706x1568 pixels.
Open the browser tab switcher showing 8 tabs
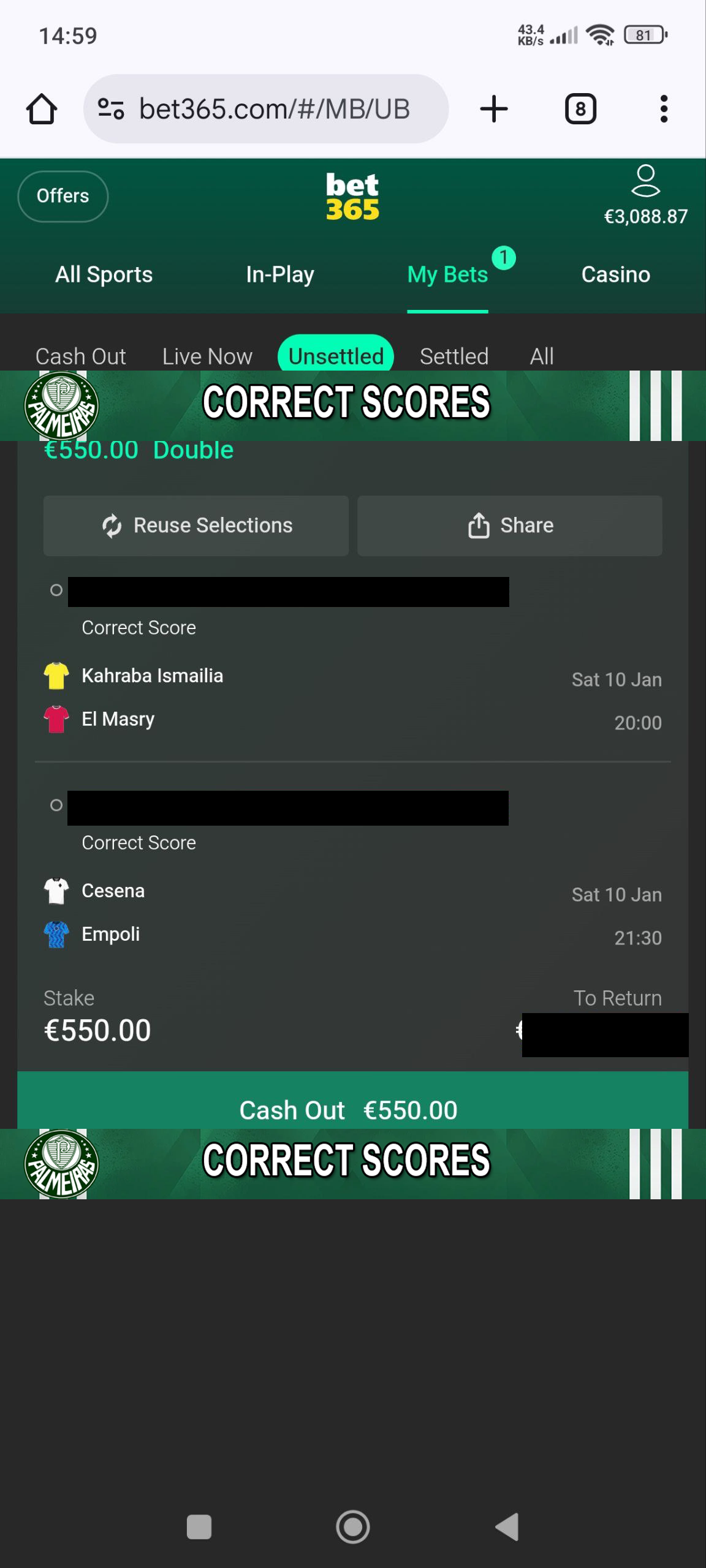point(580,108)
